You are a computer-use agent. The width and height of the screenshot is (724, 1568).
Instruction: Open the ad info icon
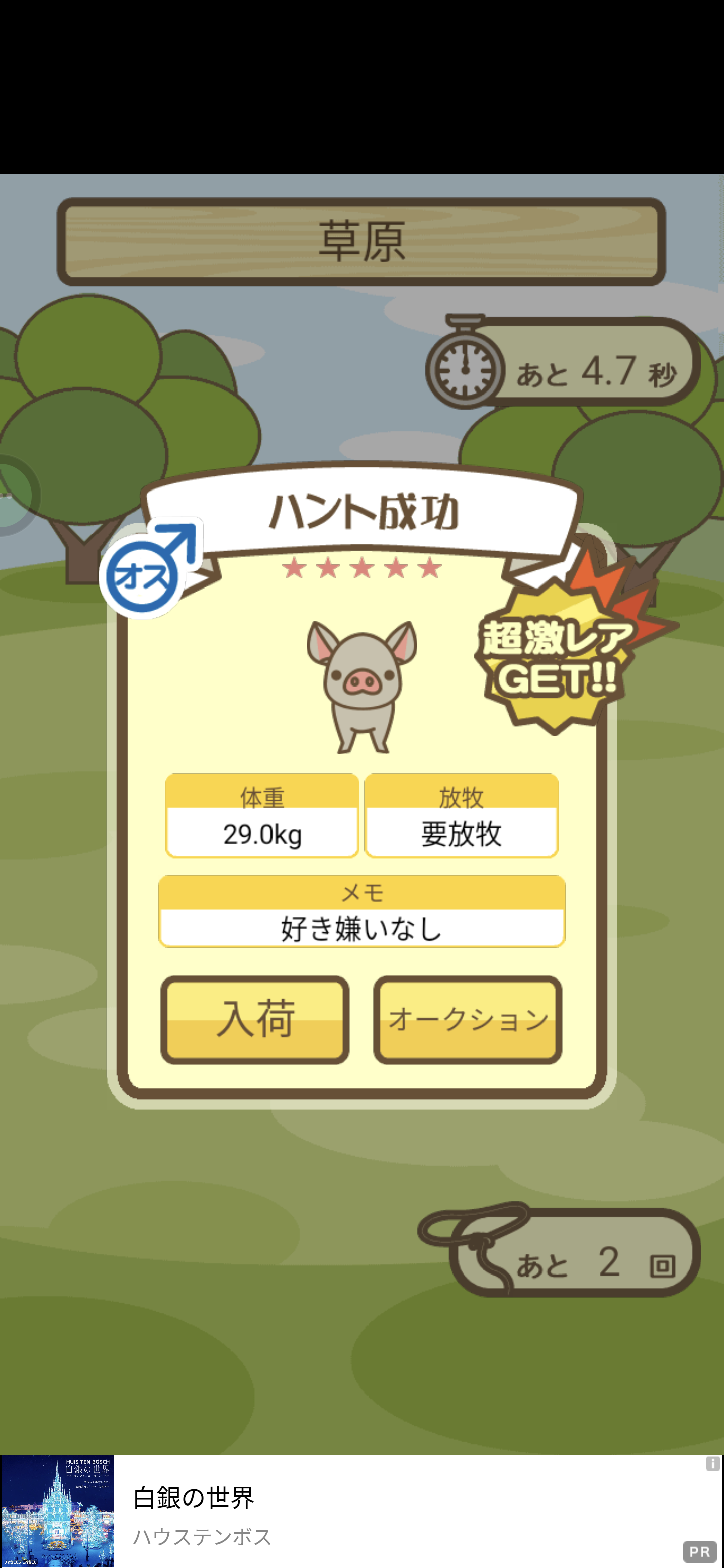click(712, 1464)
